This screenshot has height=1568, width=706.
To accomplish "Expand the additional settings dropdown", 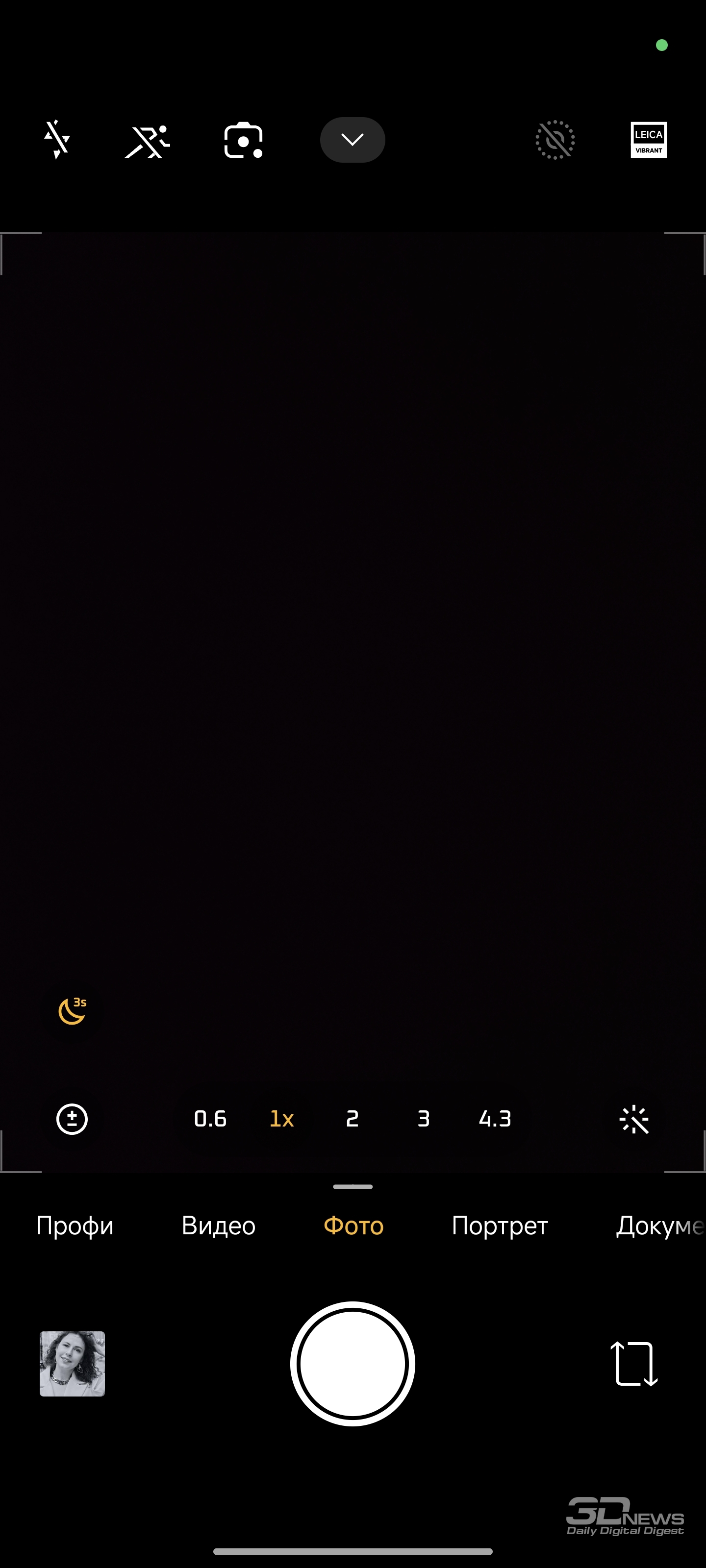I will [353, 140].
